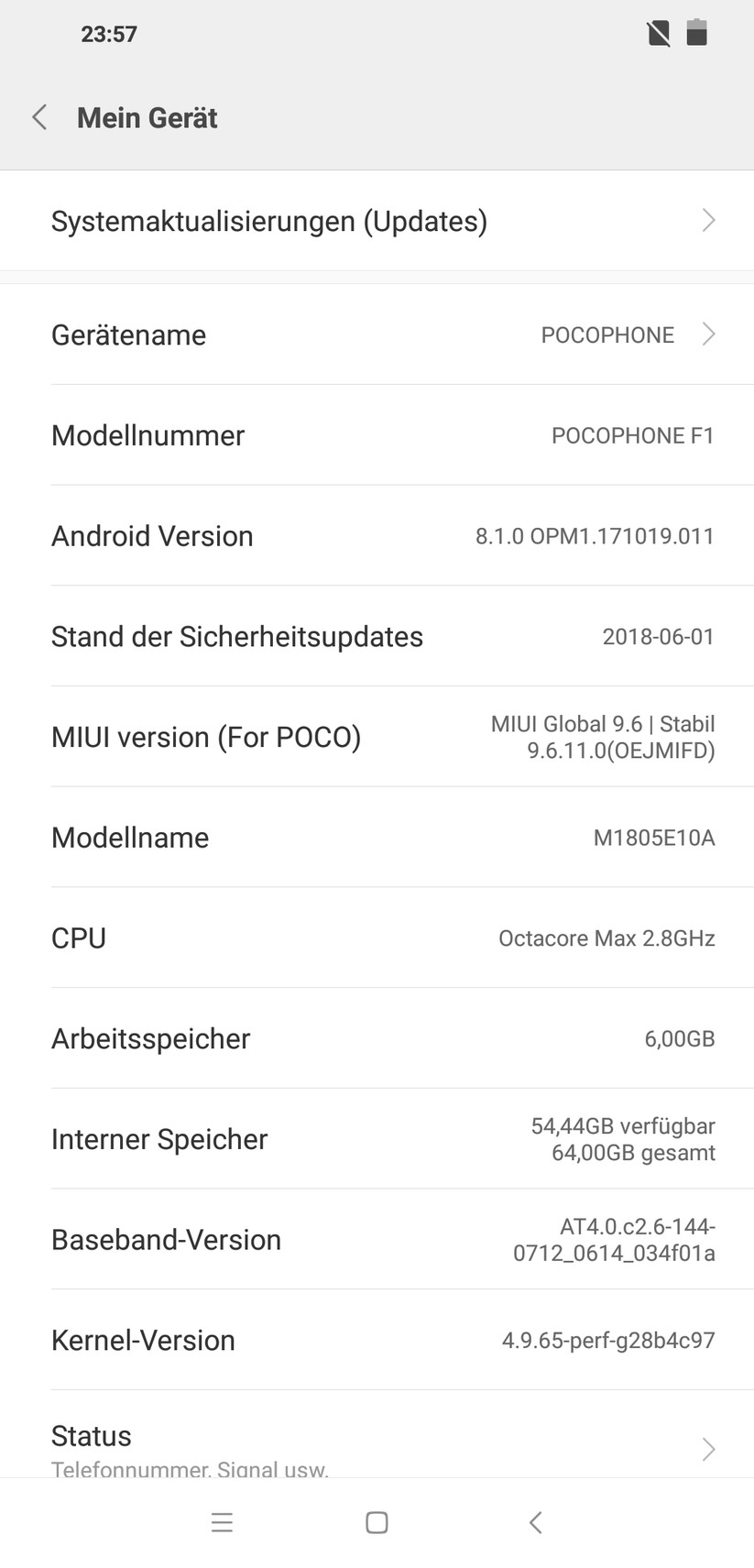The width and height of the screenshot is (754, 1568).
Task: Tap the no-SIM indicator in status bar
Action: 657,32
